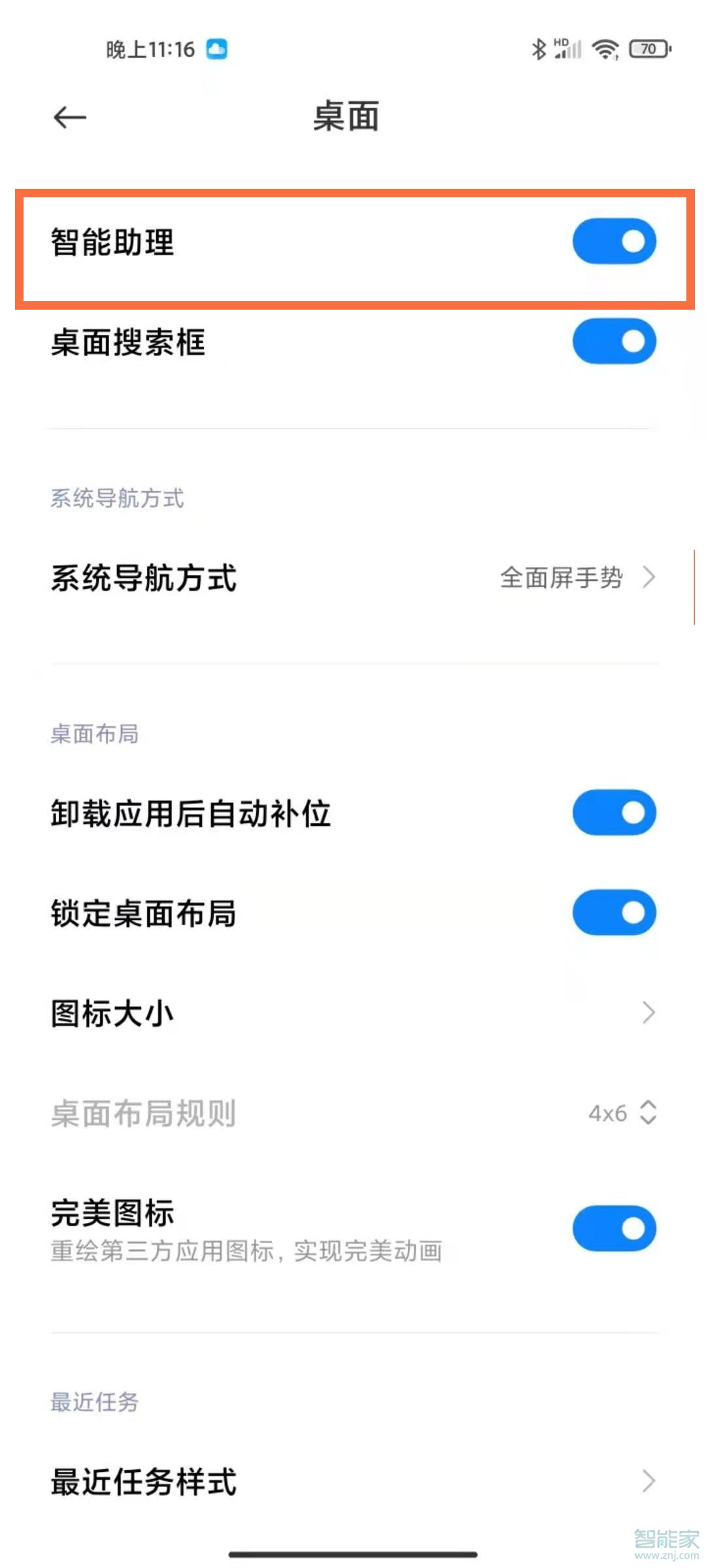Image resolution: width=706 pixels, height=1568 pixels.
Task: Toggle 卸载应用后自动补位 off
Action: tap(613, 811)
